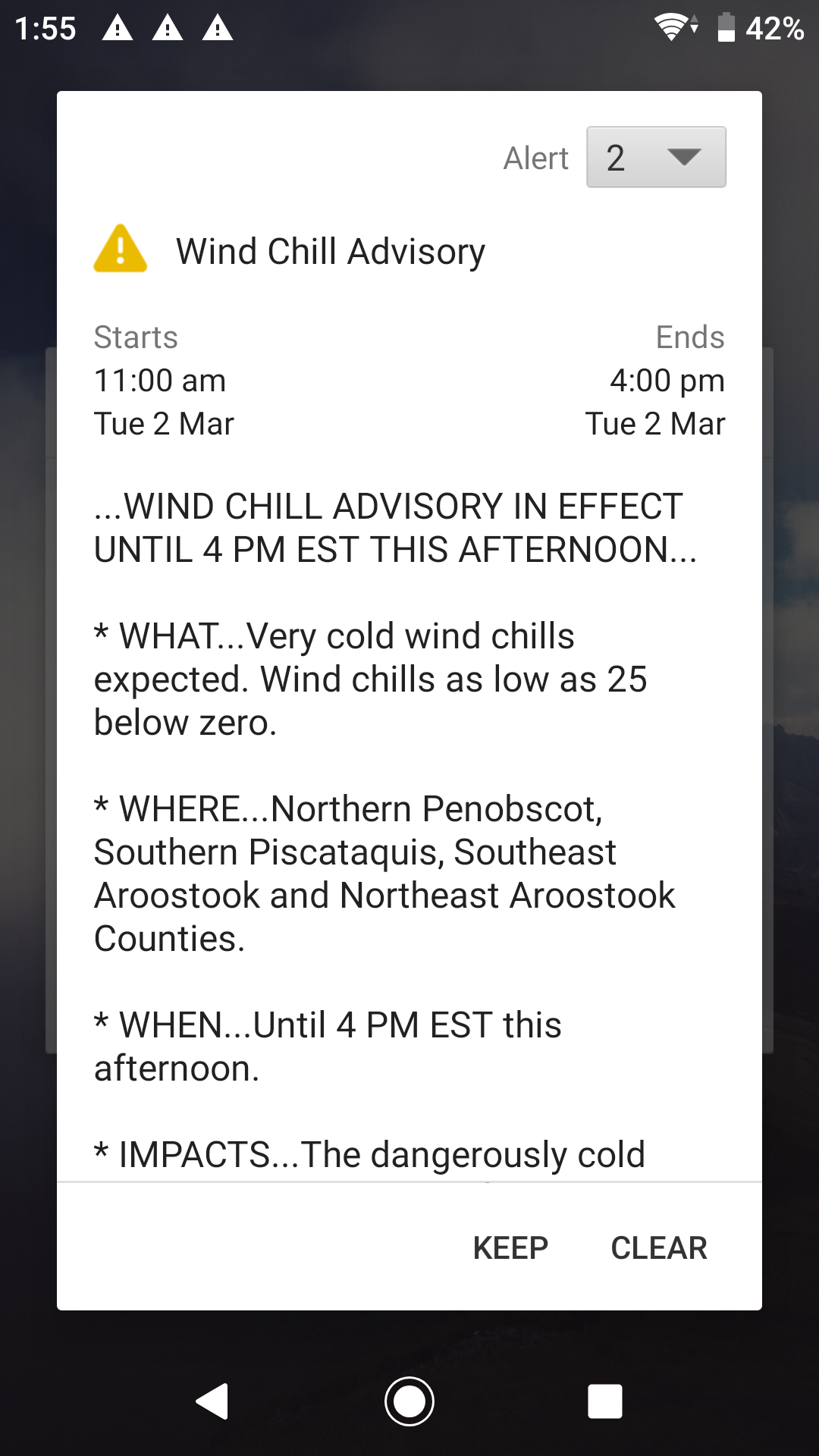This screenshot has width=819, height=1456.
Task: Tap KEEP to retain the alert
Action: click(x=510, y=1248)
